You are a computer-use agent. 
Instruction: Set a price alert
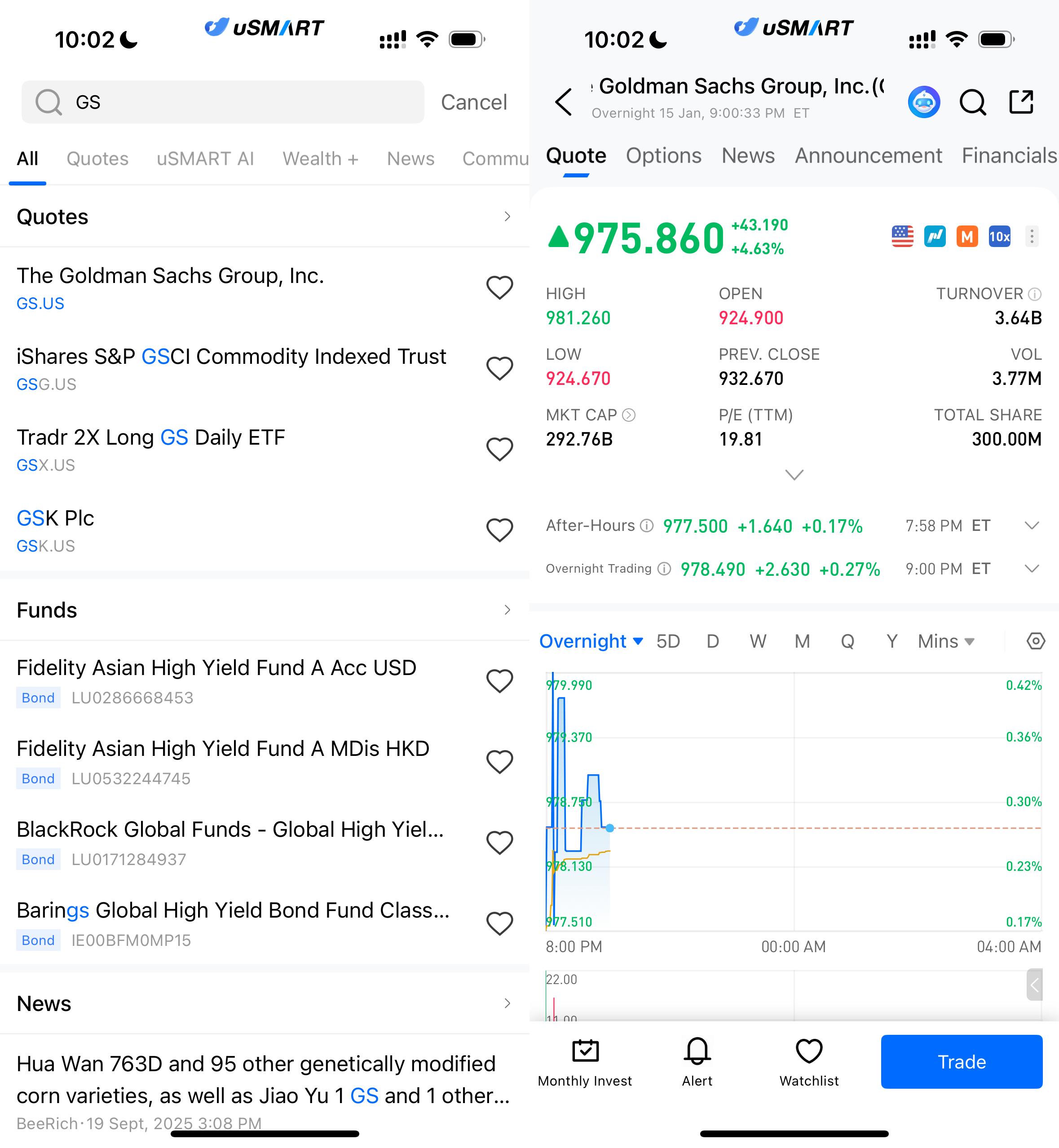[x=697, y=1061]
